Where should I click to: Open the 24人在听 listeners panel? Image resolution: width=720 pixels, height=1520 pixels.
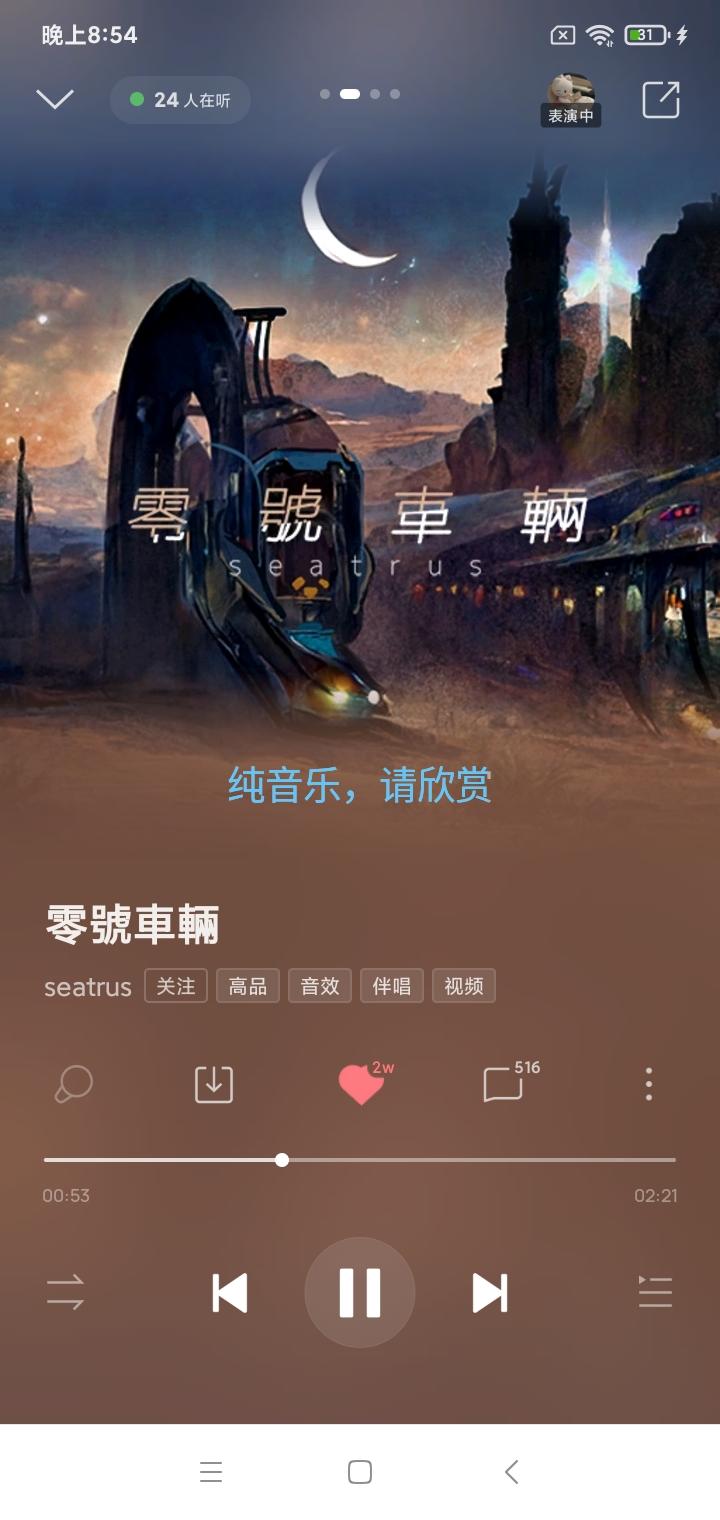coord(179,100)
